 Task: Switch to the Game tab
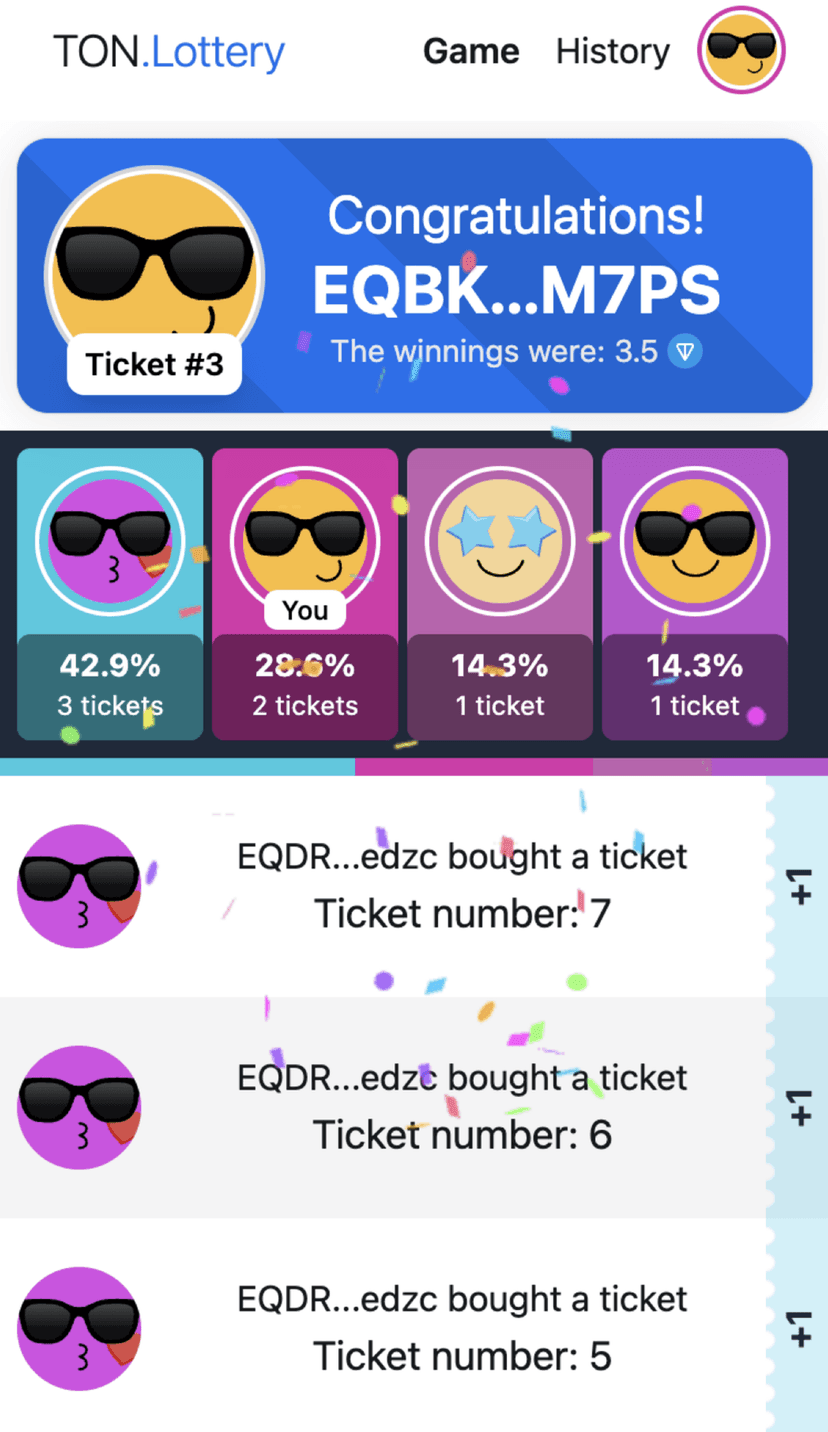(x=471, y=51)
